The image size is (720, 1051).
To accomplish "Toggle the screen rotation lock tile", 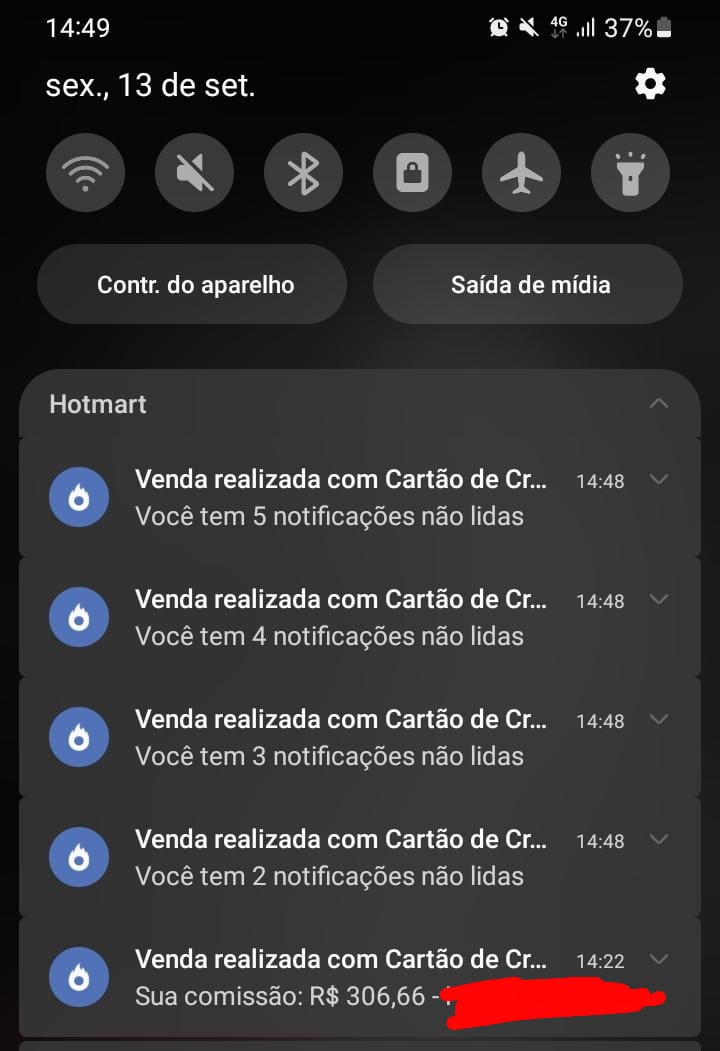I will 412,174.
